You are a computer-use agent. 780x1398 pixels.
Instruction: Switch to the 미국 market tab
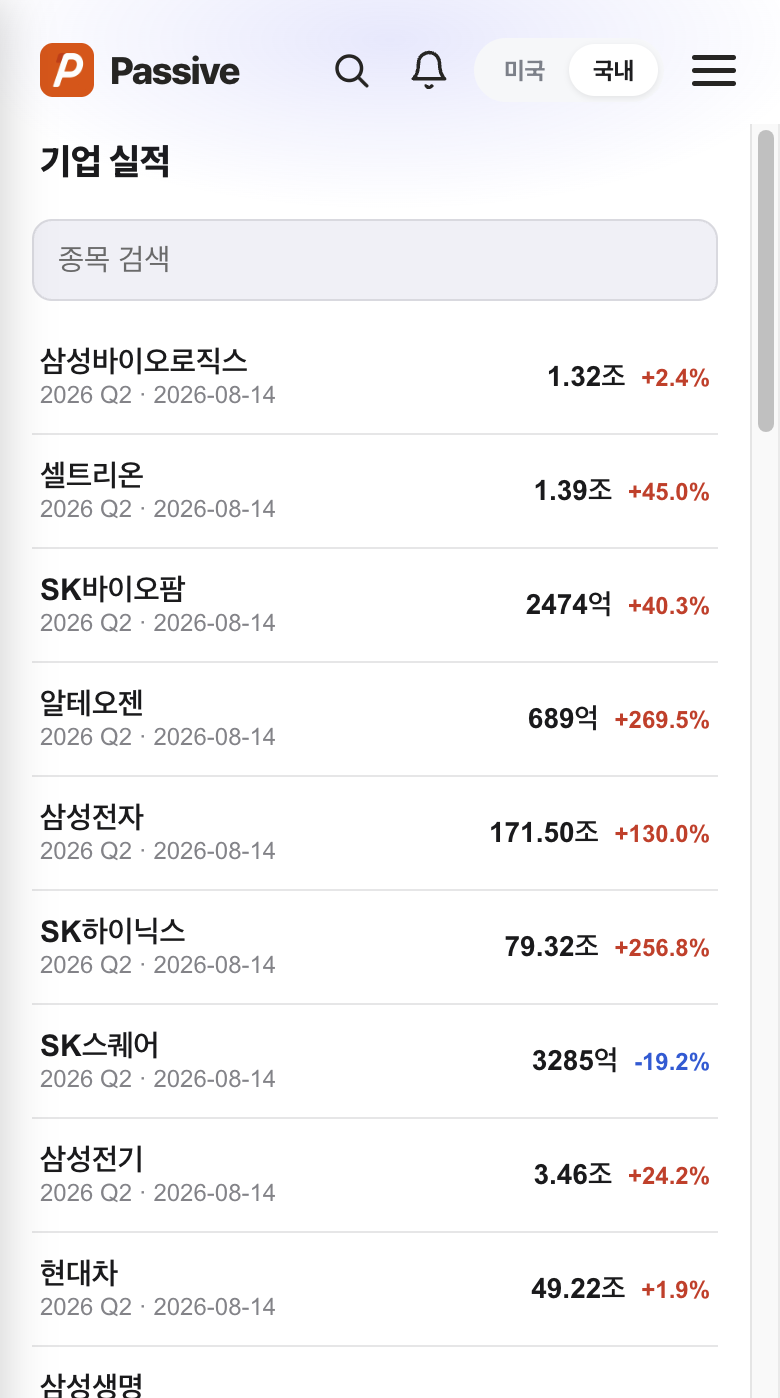[524, 71]
